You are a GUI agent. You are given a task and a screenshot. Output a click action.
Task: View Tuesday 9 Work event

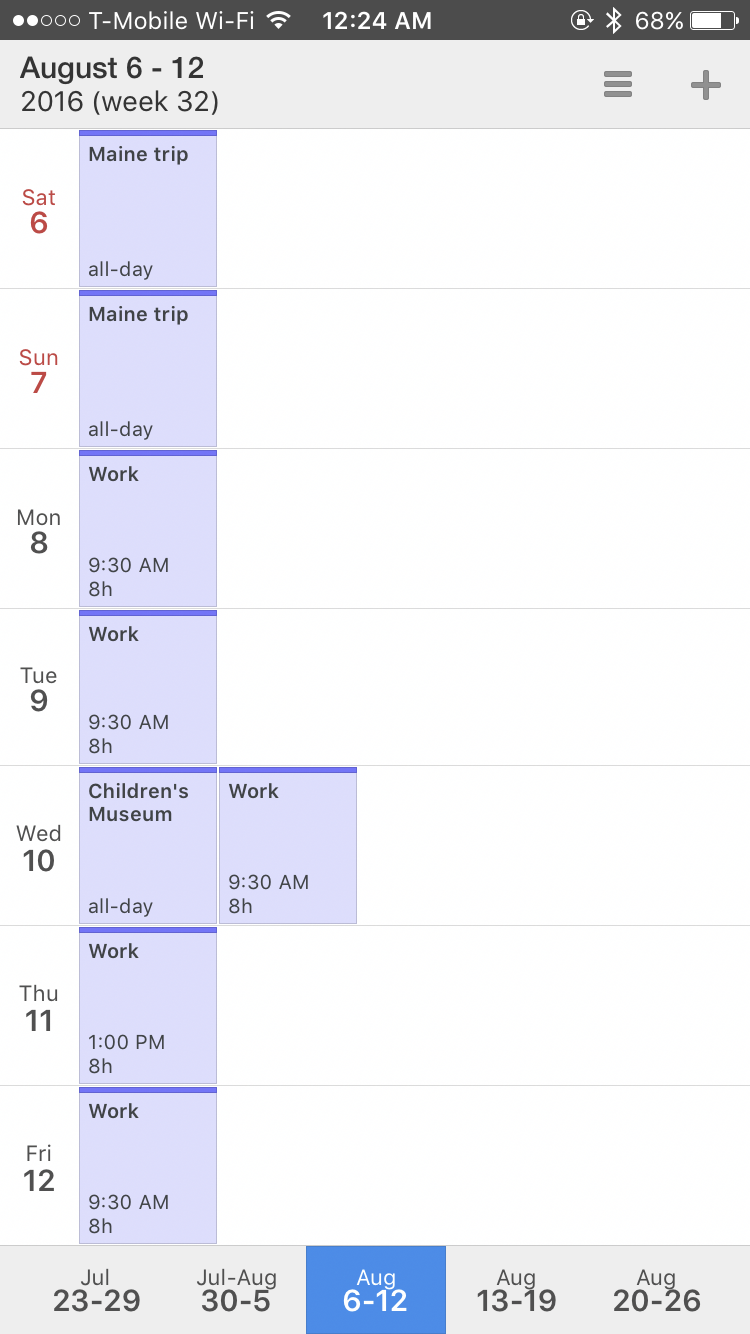[148, 687]
